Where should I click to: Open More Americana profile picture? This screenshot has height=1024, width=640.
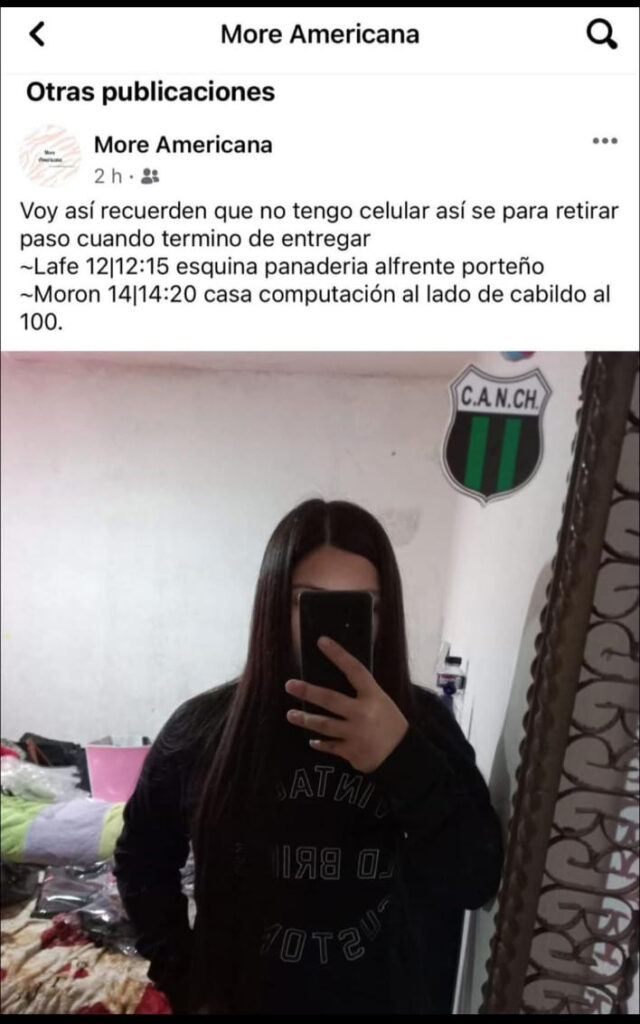[50, 156]
